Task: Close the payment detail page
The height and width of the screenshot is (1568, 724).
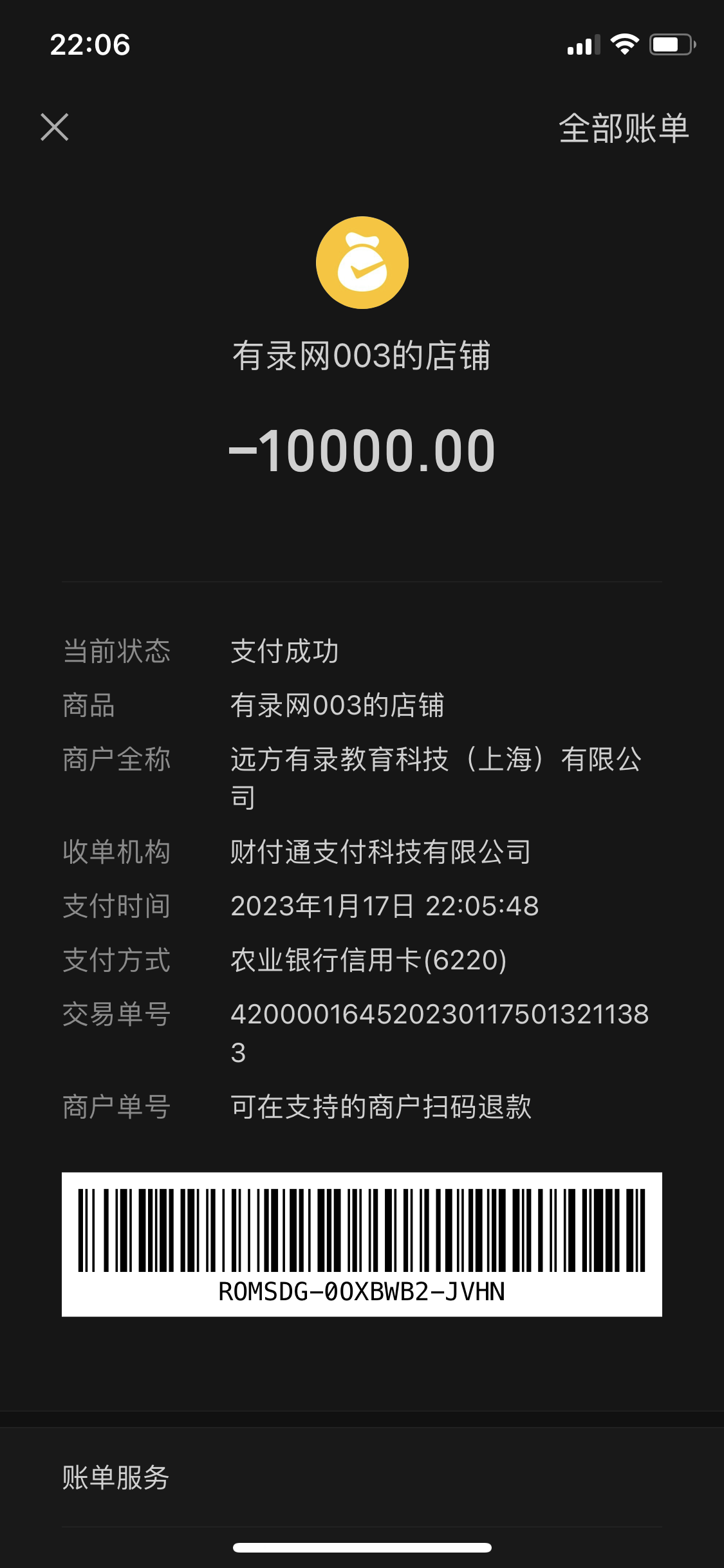Action: pos(55,127)
